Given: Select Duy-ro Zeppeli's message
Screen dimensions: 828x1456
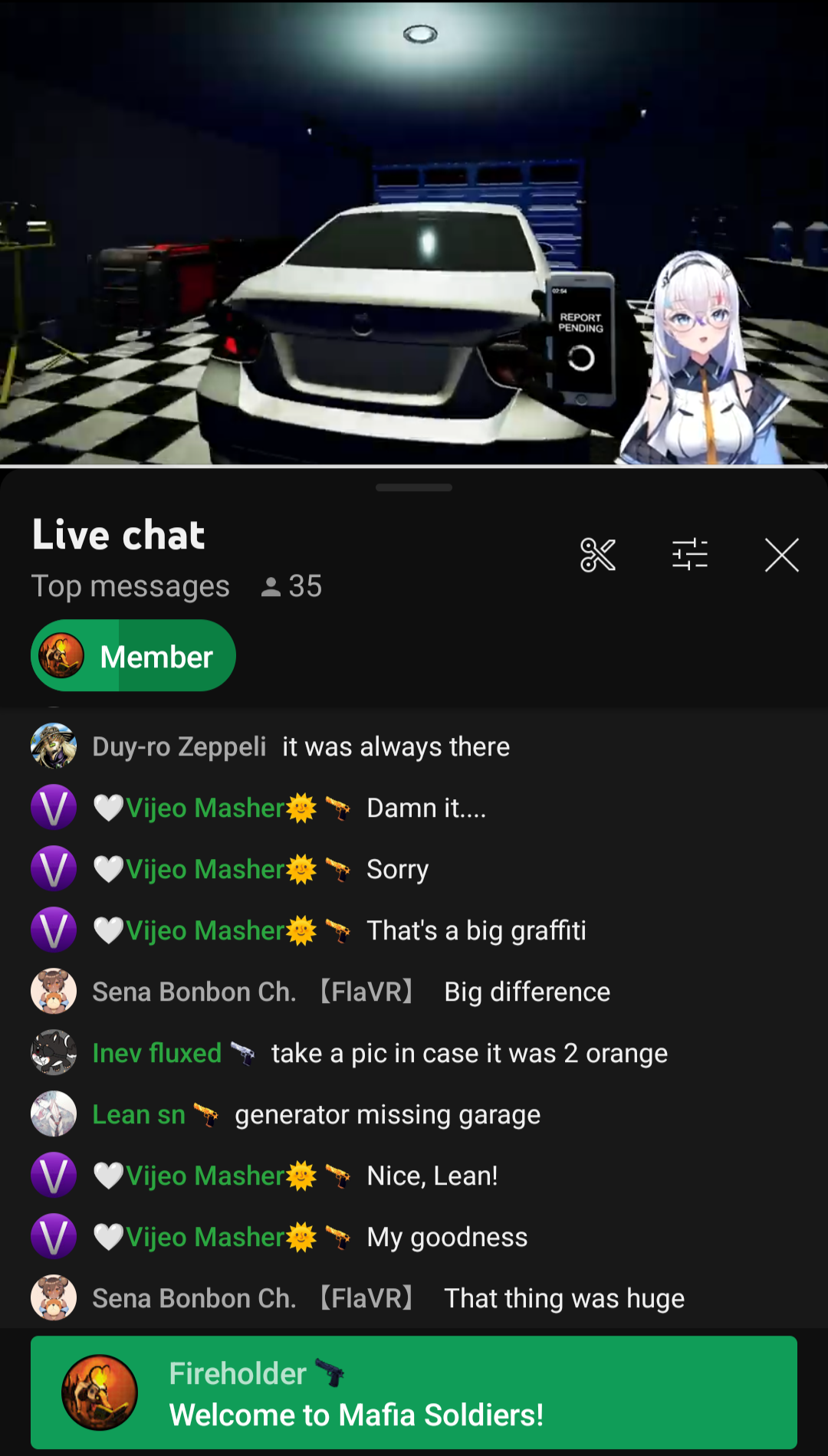Looking at the screenshot, I should pos(414,746).
